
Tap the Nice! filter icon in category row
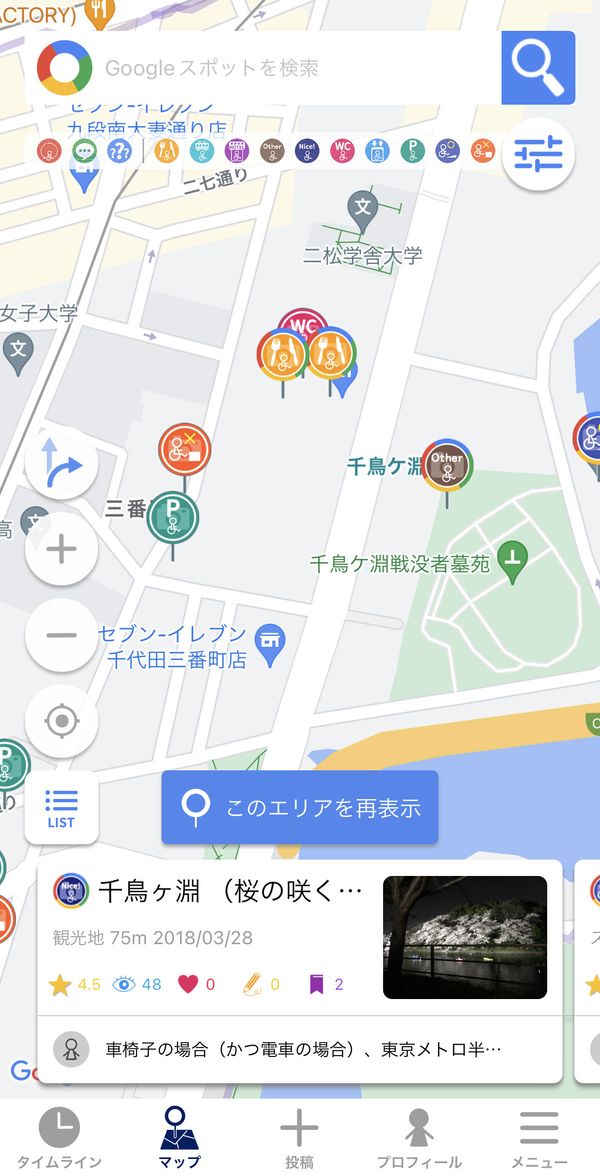tap(307, 150)
